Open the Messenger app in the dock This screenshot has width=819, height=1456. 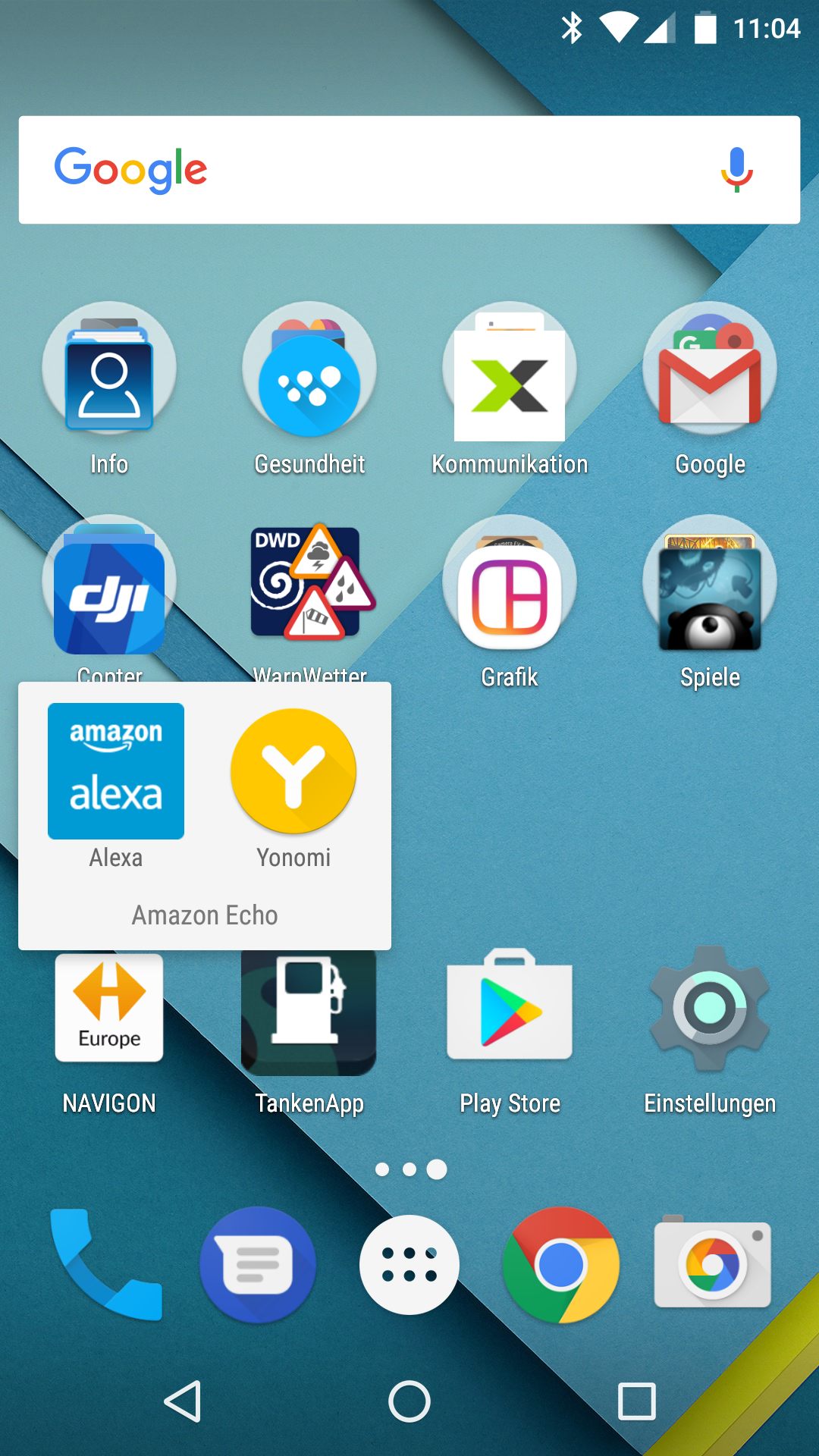(x=258, y=1265)
